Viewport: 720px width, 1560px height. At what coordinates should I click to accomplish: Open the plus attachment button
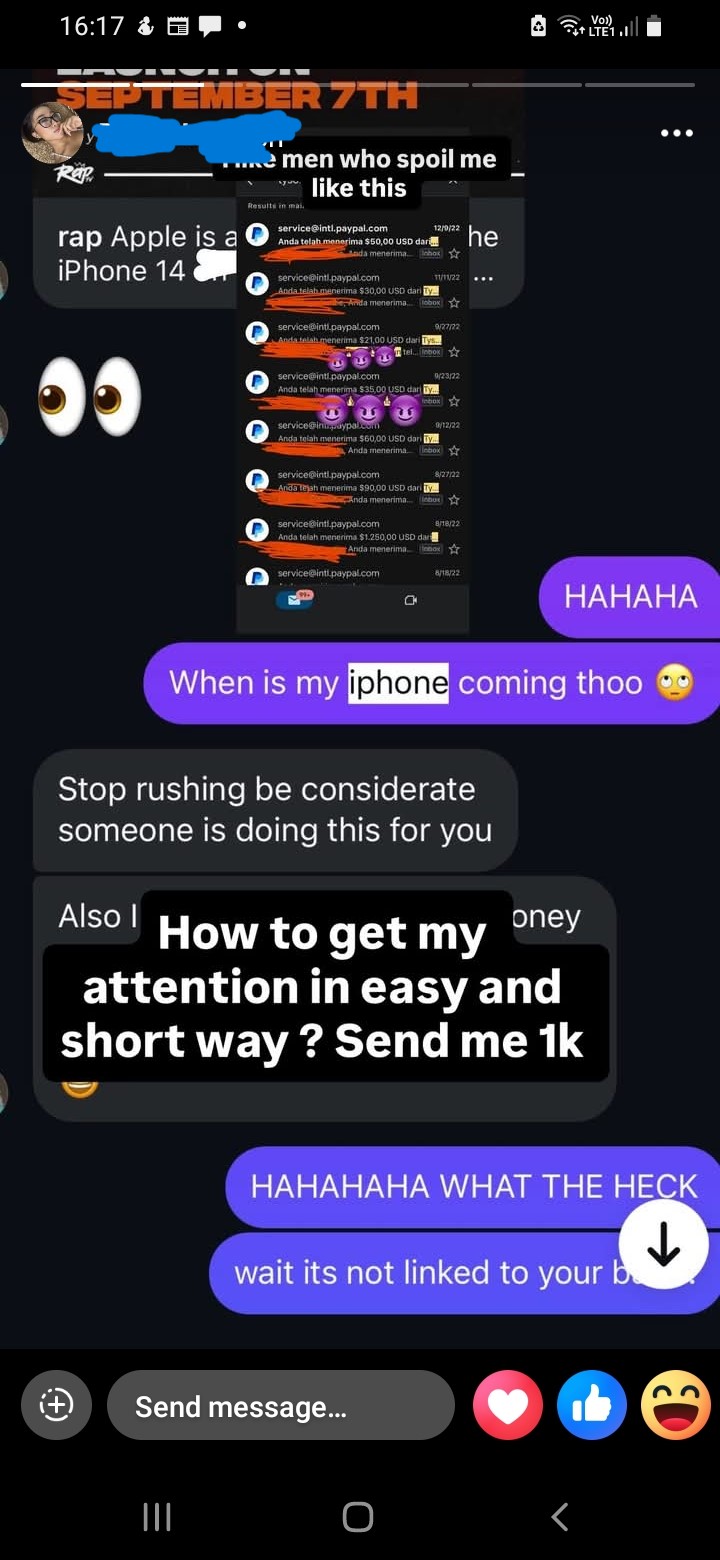tap(56, 1405)
